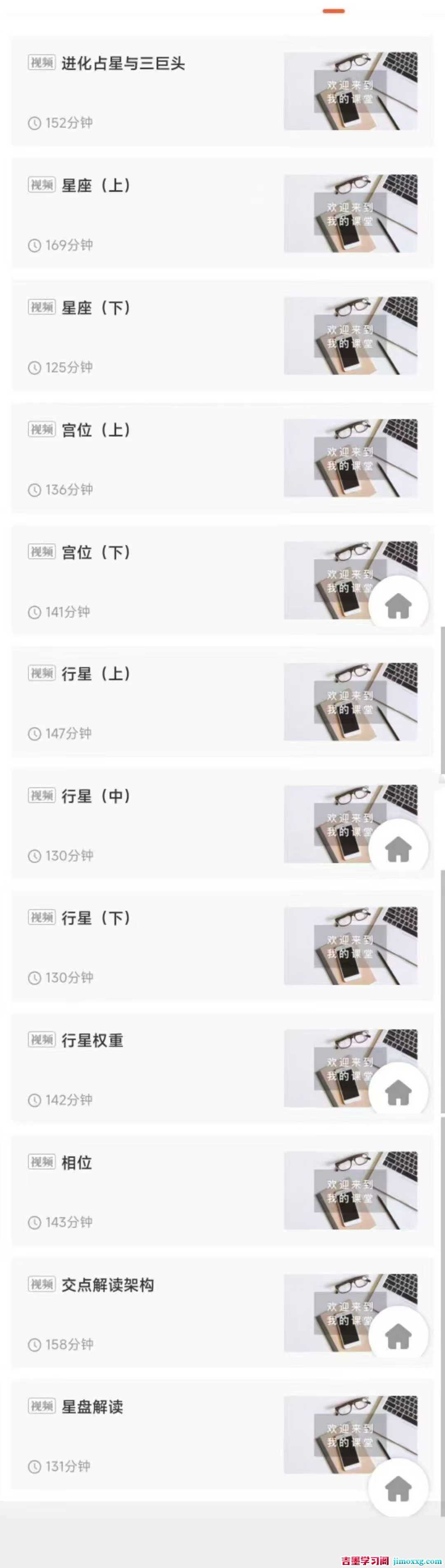Open the 星盘解读 lesson
Screen dimensions: 445x1568
pyautogui.click(x=93, y=1407)
